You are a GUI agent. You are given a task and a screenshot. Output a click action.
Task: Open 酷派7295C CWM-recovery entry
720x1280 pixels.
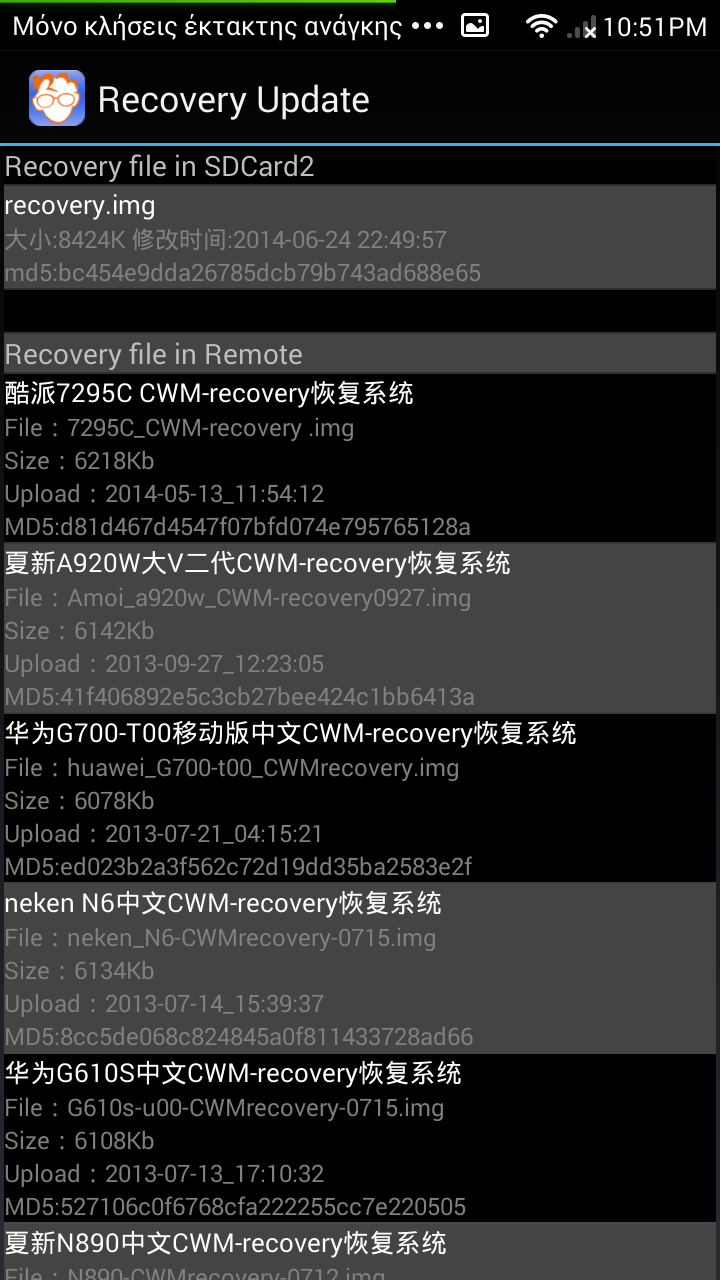pos(360,458)
